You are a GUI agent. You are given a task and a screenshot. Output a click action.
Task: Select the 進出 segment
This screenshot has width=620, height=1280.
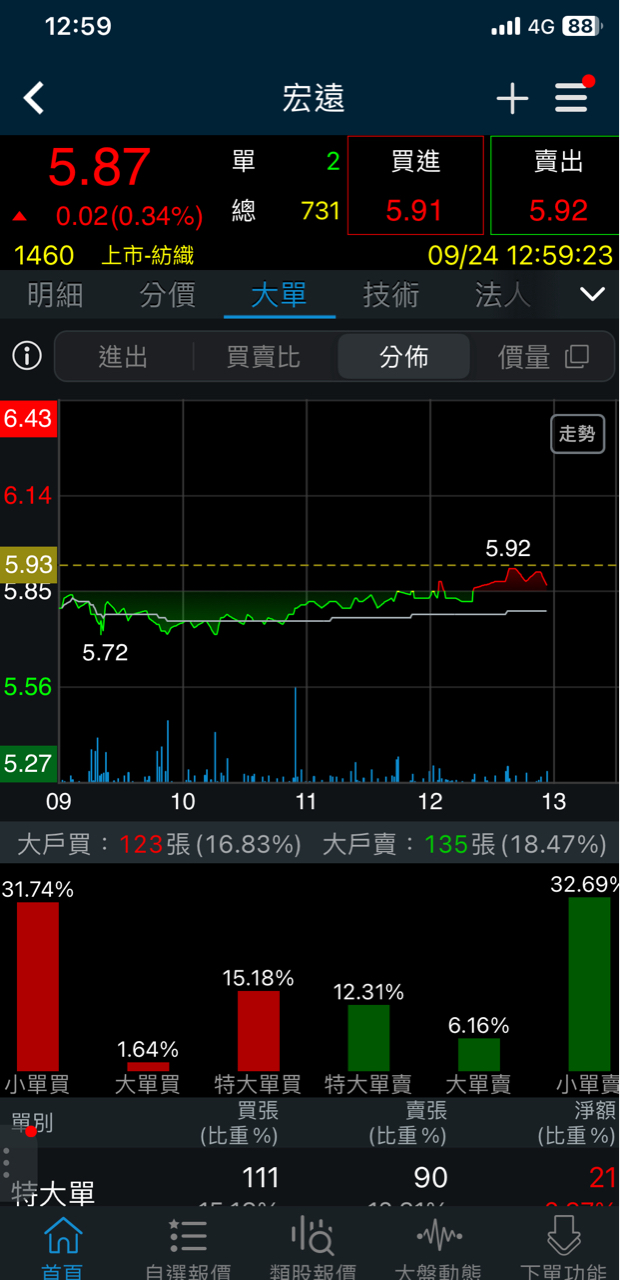coord(123,357)
